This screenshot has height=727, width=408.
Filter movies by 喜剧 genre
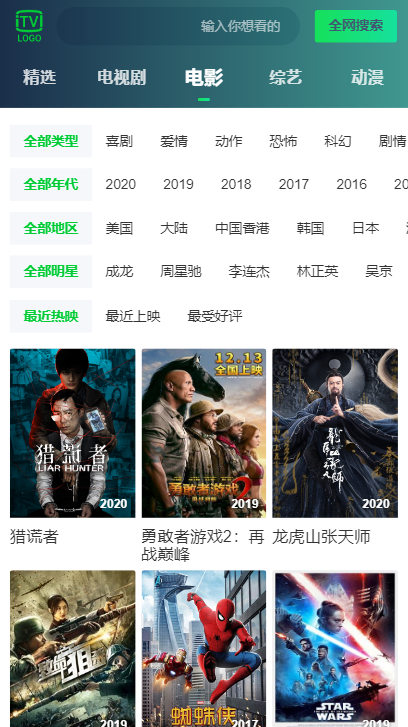pyautogui.click(x=119, y=141)
